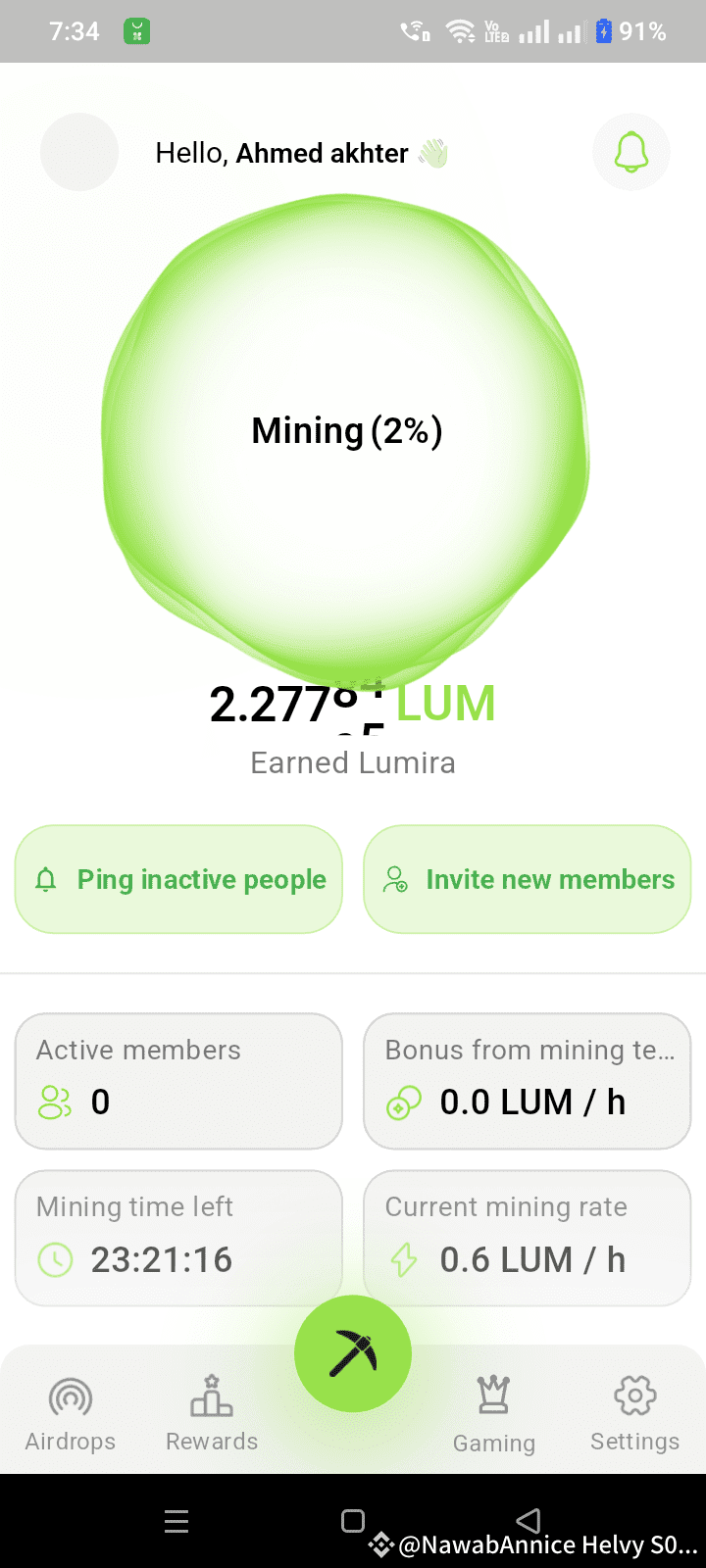This screenshot has height=1568, width=706.
Task: Expand the truncated bonus from mining card
Action: pos(527,1081)
